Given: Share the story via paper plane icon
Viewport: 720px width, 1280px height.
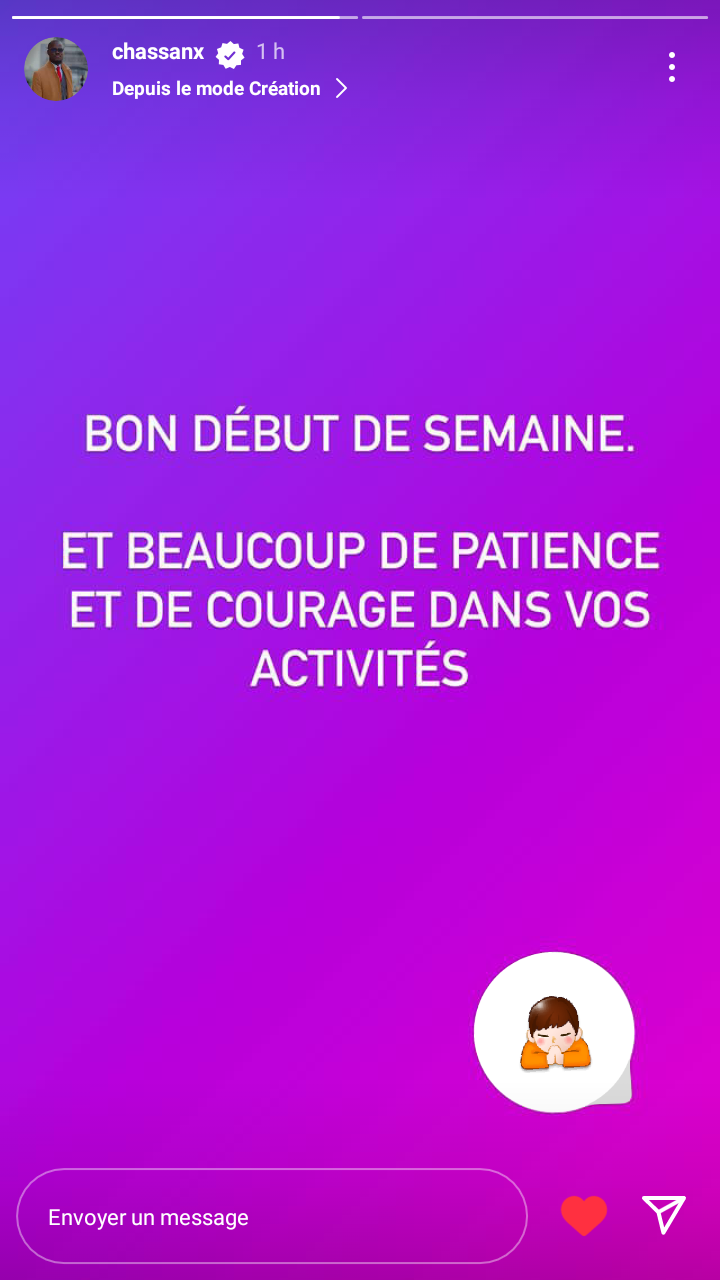Looking at the screenshot, I should pyautogui.click(x=664, y=1215).
